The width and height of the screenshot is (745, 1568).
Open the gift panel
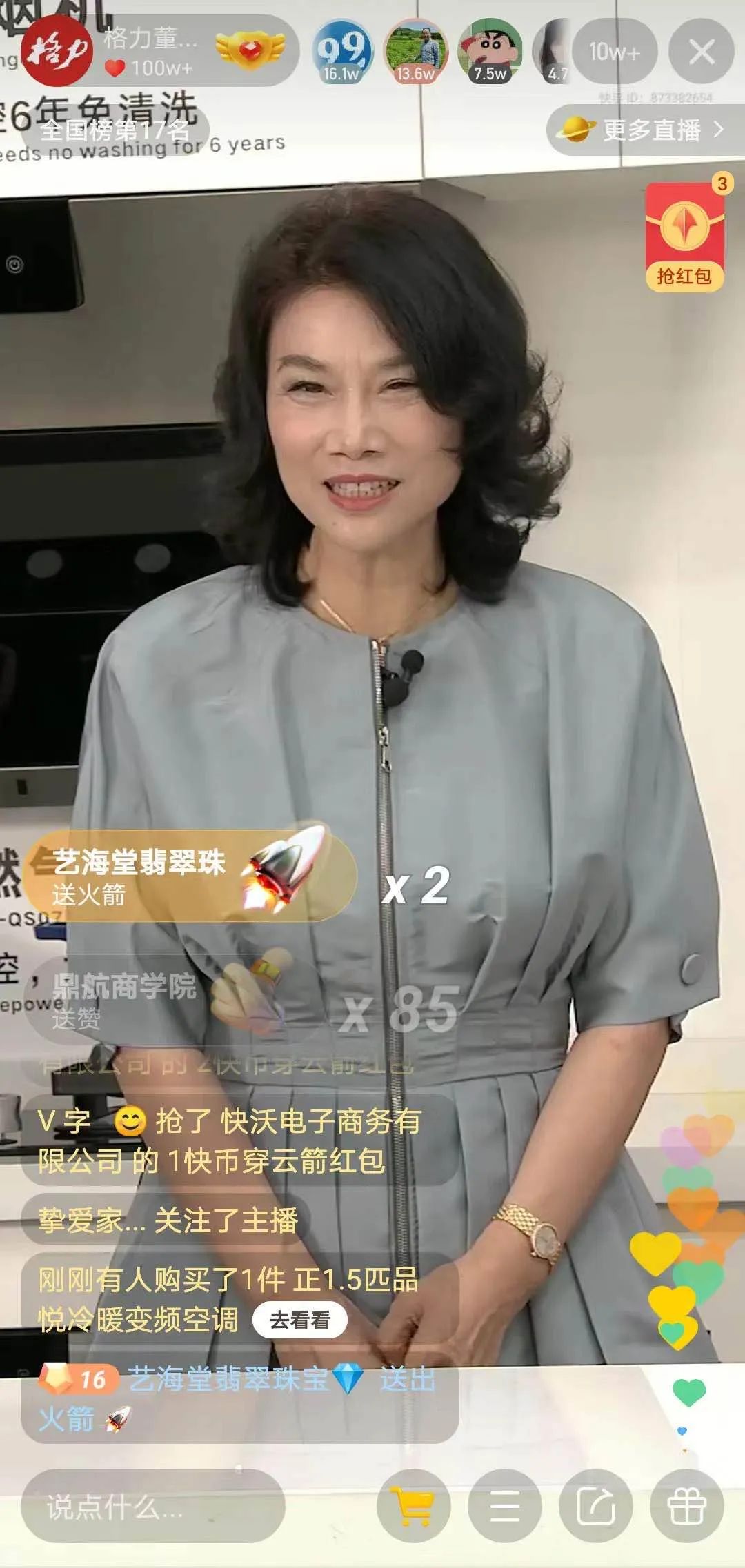(687, 1506)
